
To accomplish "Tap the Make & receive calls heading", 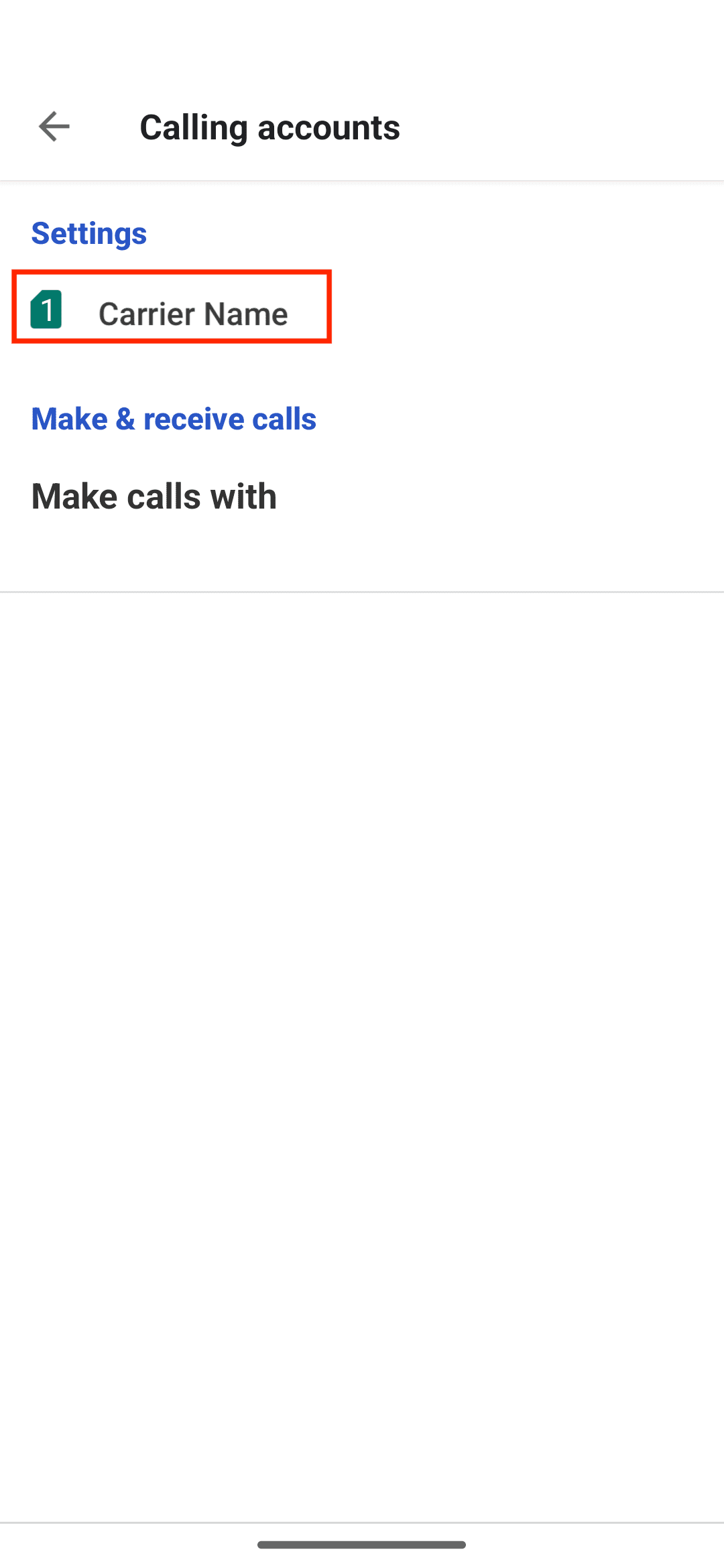I will click(174, 418).
